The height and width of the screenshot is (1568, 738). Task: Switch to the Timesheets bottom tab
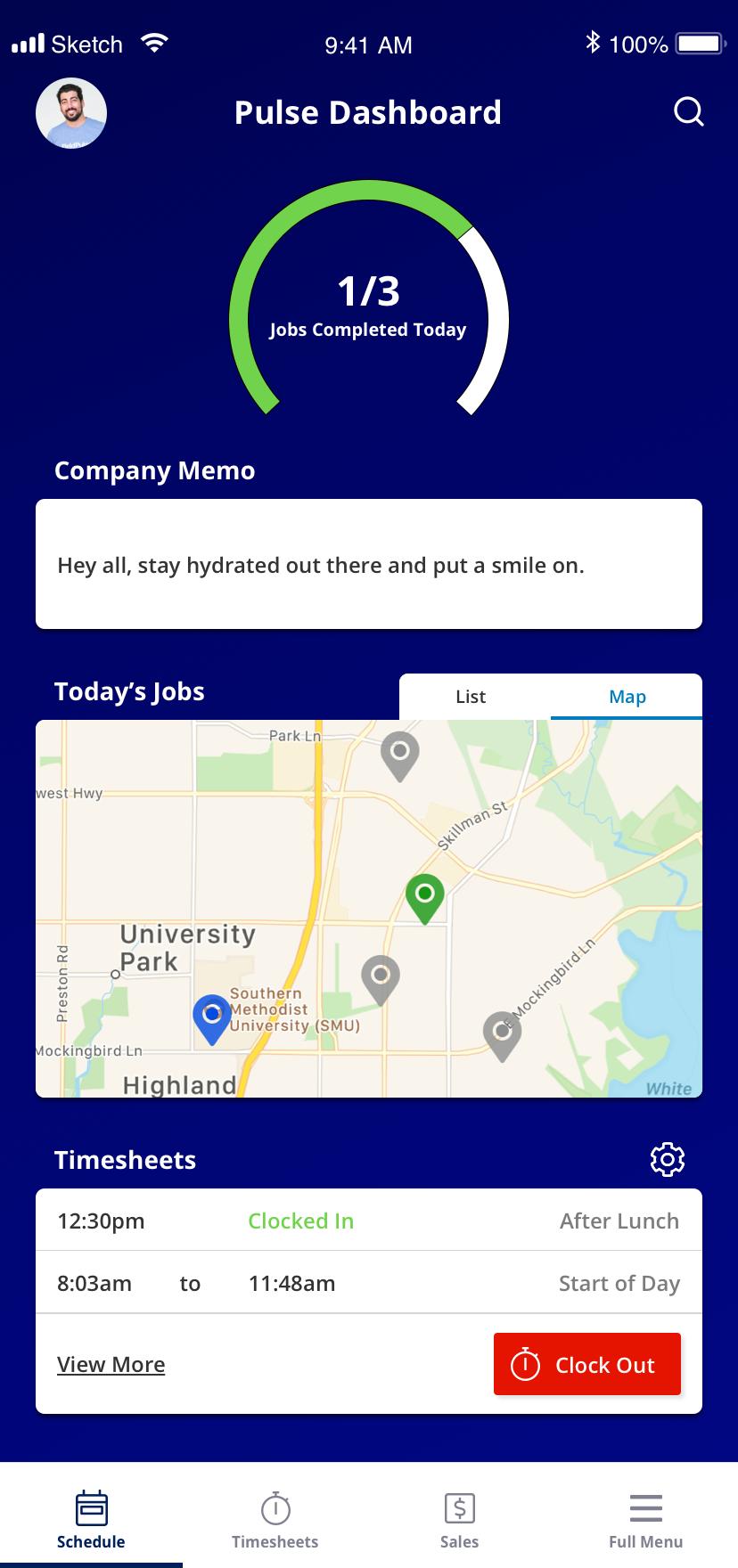[x=275, y=1520]
